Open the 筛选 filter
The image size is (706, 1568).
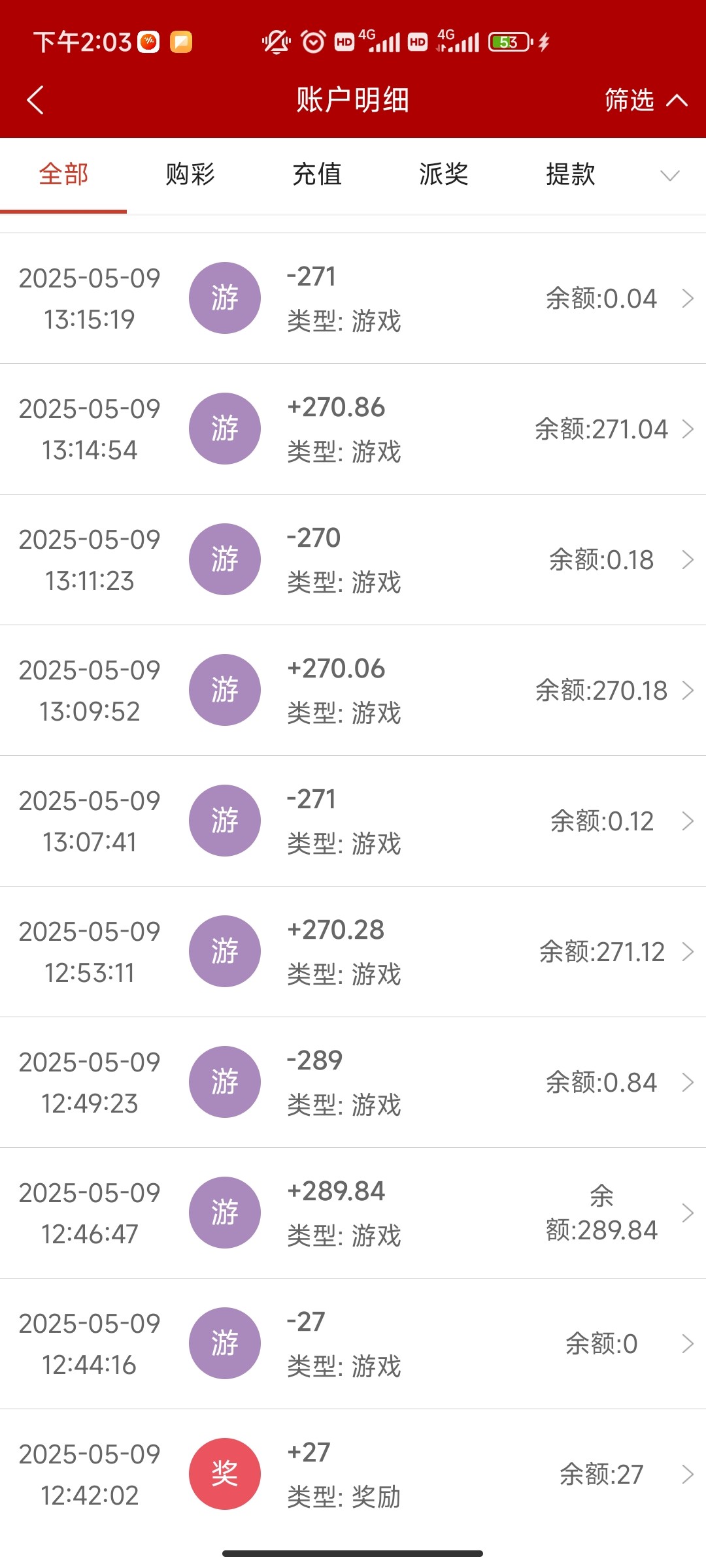point(645,100)
